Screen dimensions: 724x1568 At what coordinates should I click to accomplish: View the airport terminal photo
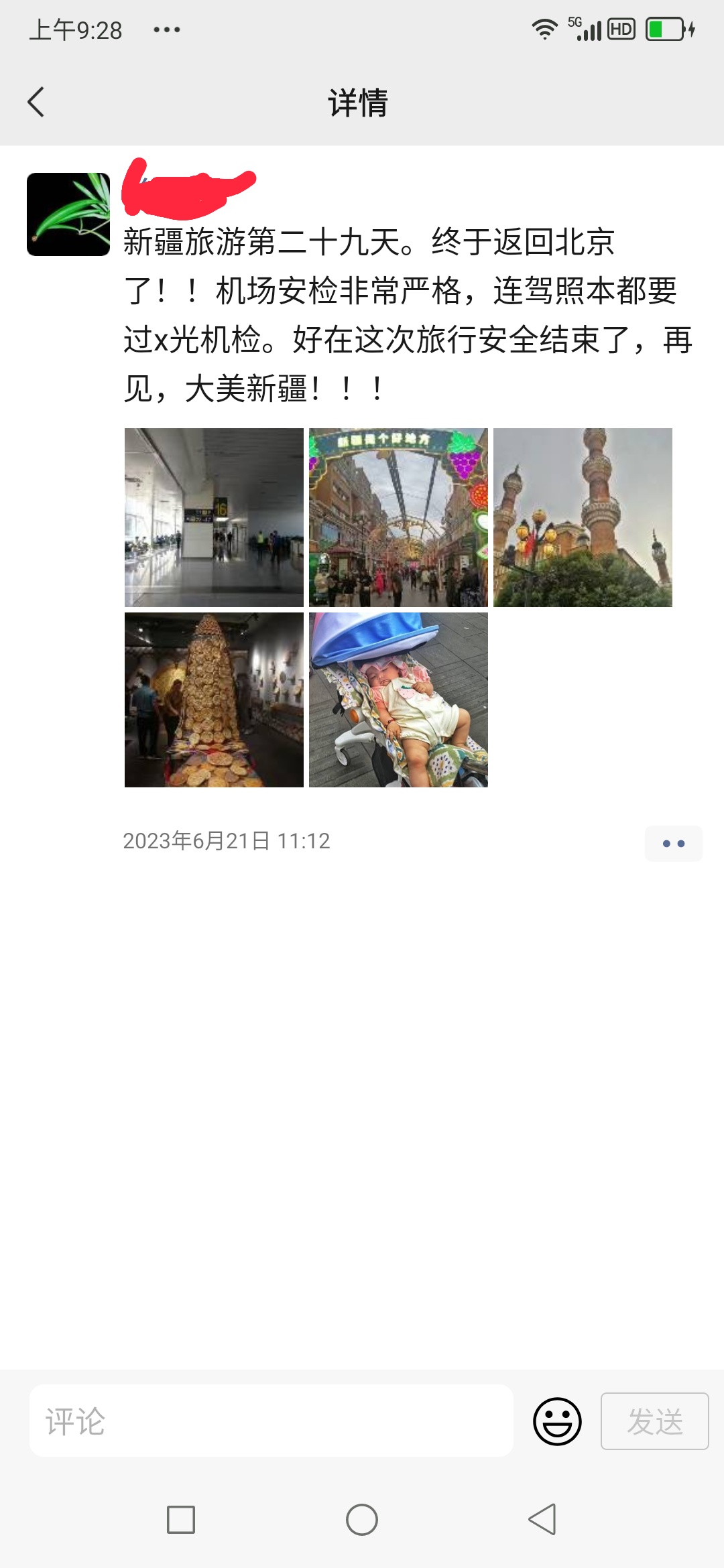tap(214, 517)
